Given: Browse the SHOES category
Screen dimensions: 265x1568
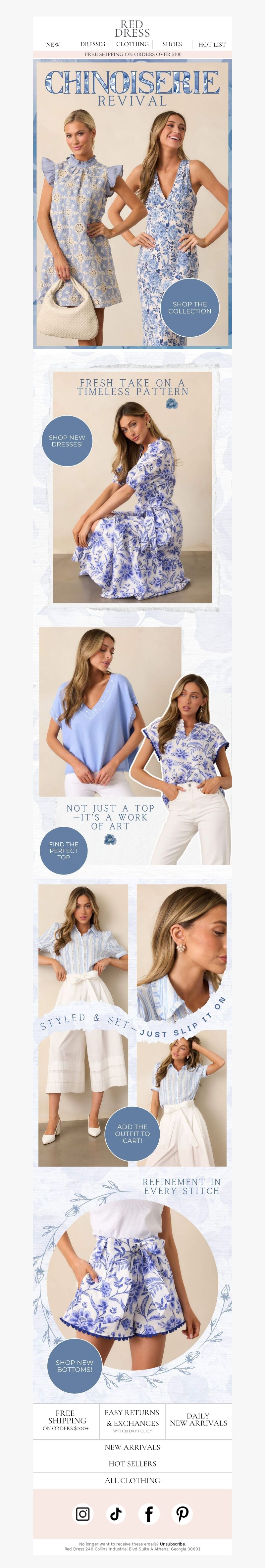Looking at the screenshot, I should 172,44.
